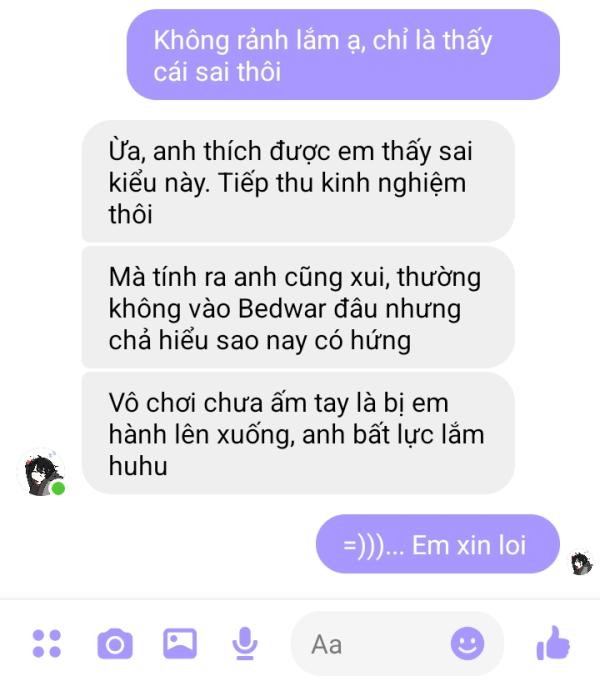Open the emoji picker smiley
Viewport: 600px width, 696px height.
pos(467,643)
